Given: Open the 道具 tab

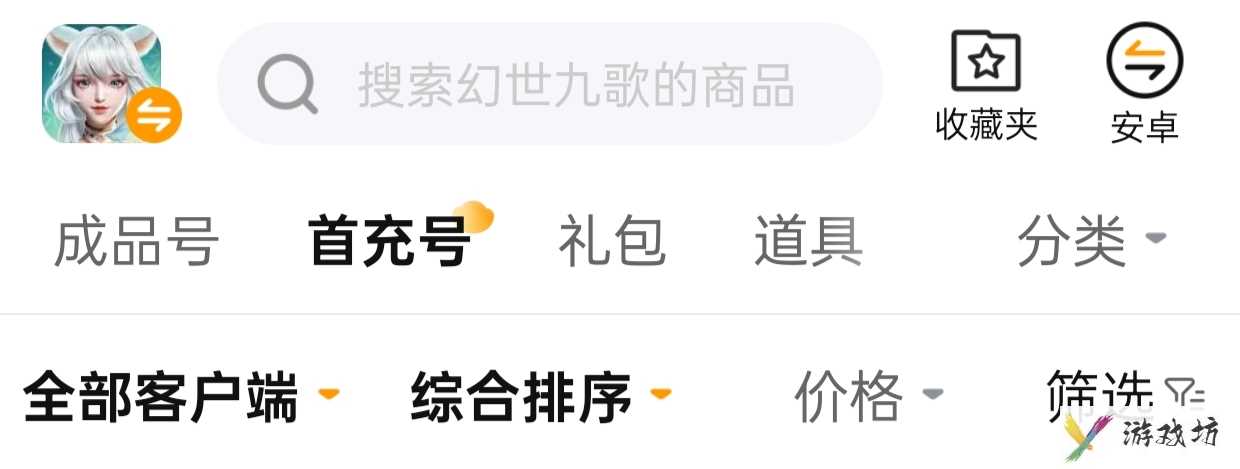Looking at the screenshot, I should pos(808,242).
